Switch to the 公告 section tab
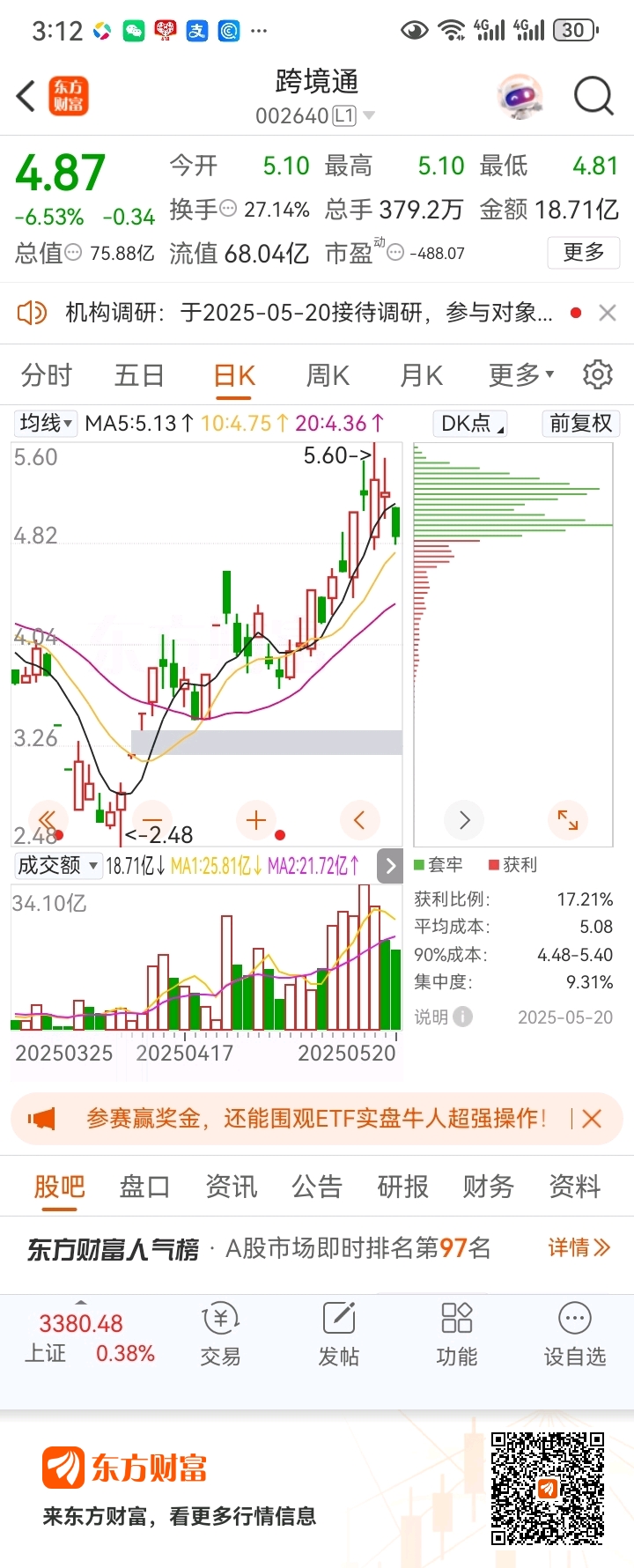This screenshot has height=1568, width=634. 316,1187
